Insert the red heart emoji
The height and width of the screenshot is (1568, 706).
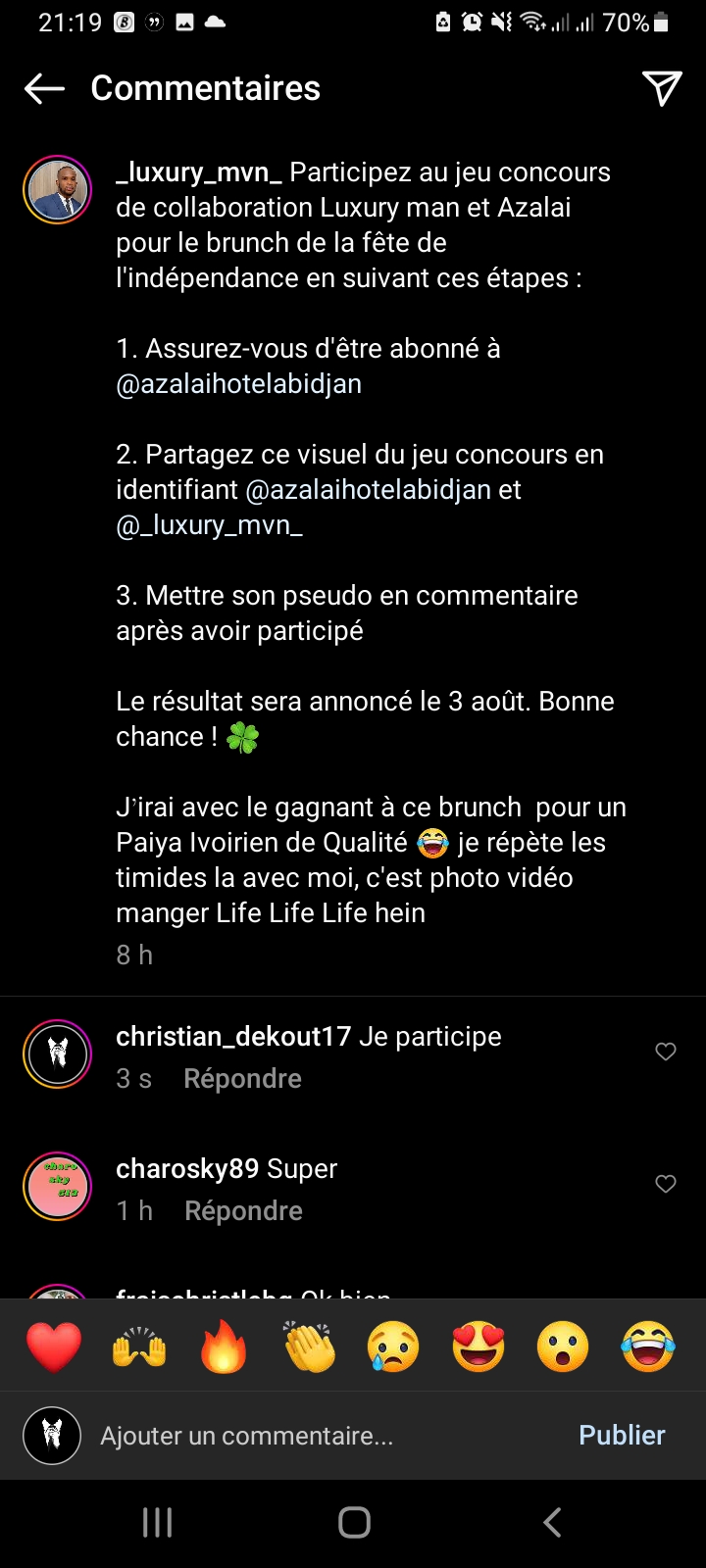[x=54, y=1347]
